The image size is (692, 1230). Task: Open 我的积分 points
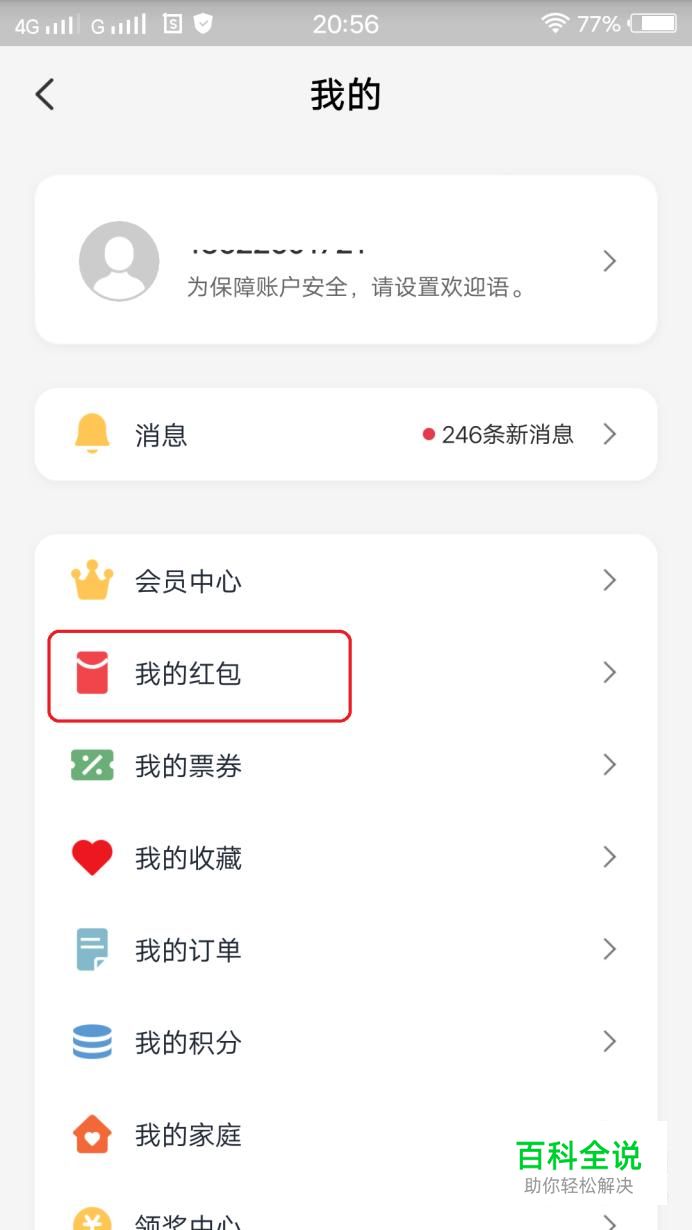(x=346, y=1043)
